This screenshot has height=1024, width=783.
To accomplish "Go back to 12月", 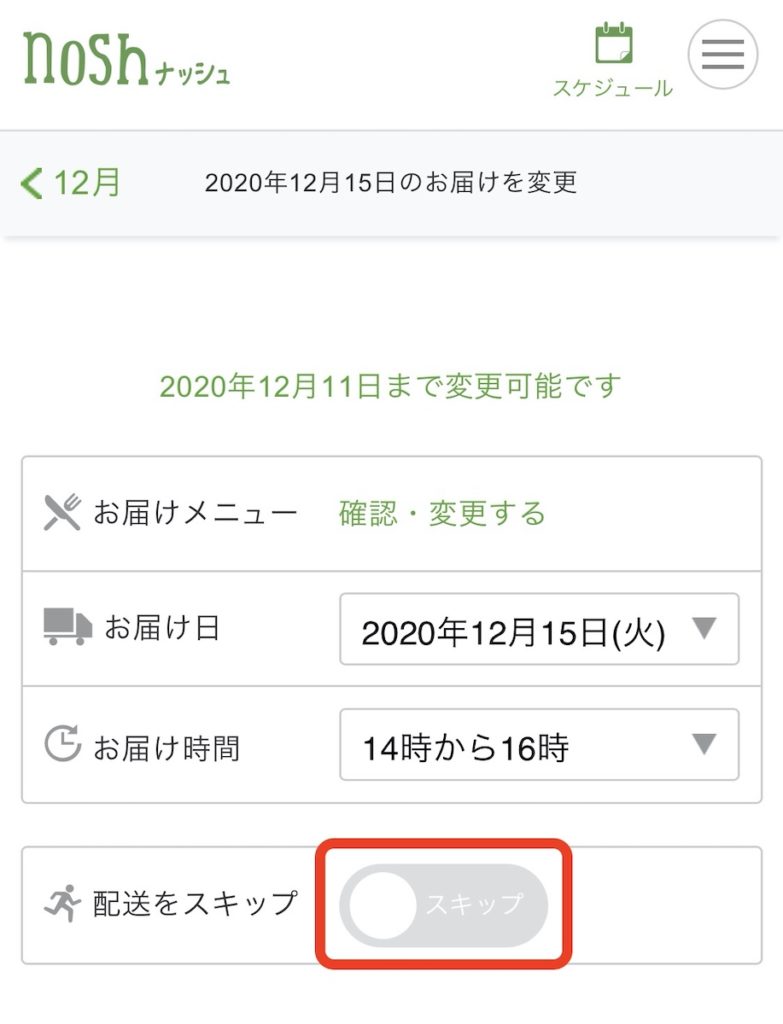I will 72,183.
